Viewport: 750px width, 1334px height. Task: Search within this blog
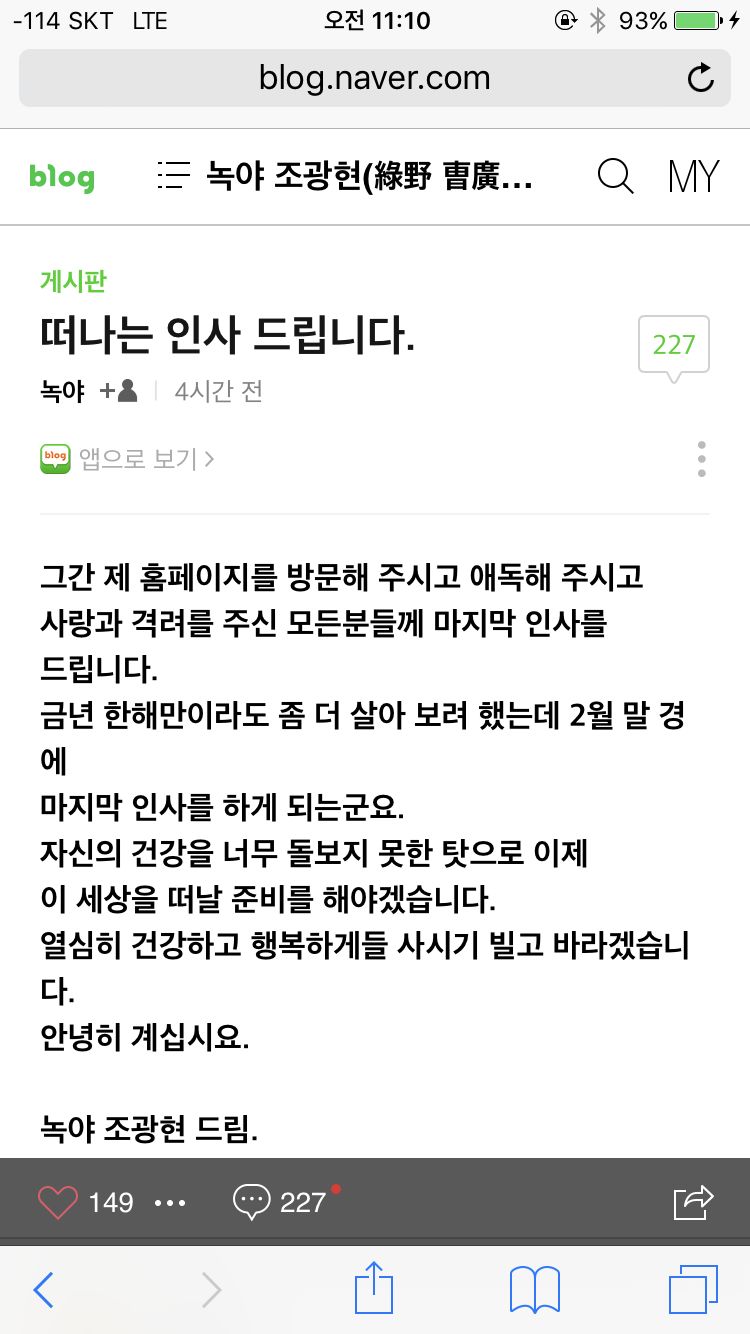coord(615,177)
